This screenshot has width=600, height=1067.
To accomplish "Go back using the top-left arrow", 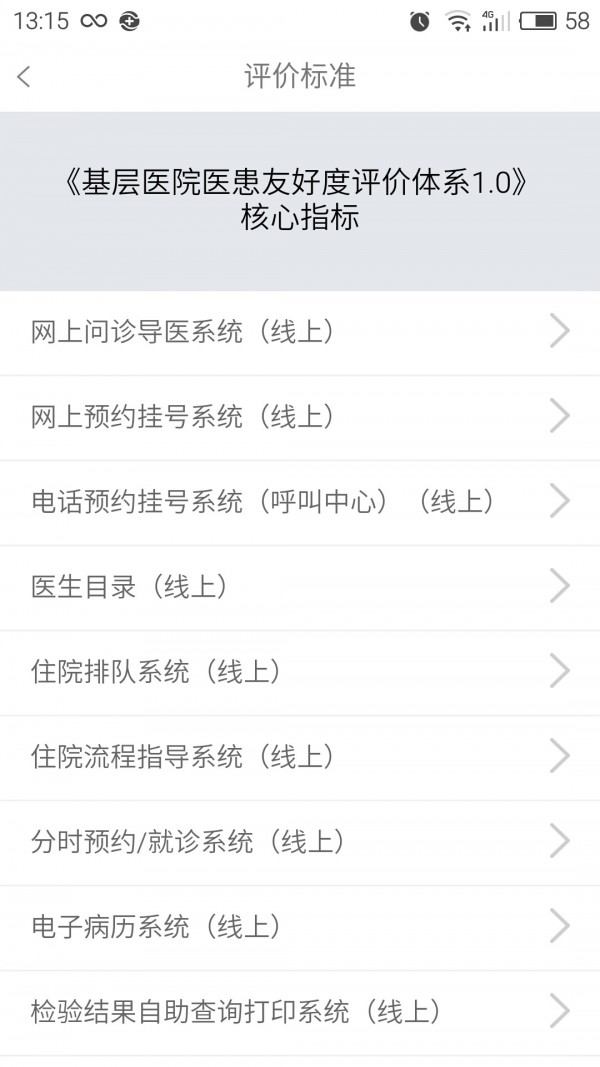I will click(24, 76).
